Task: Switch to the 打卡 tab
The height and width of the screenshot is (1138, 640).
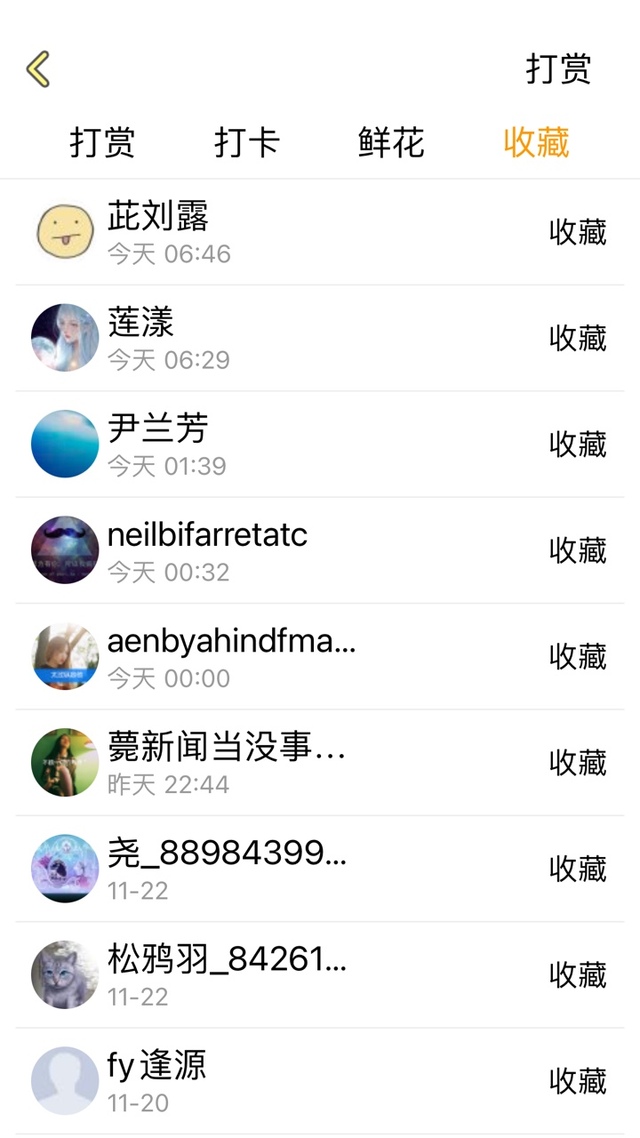Action: tap(247, 142)
